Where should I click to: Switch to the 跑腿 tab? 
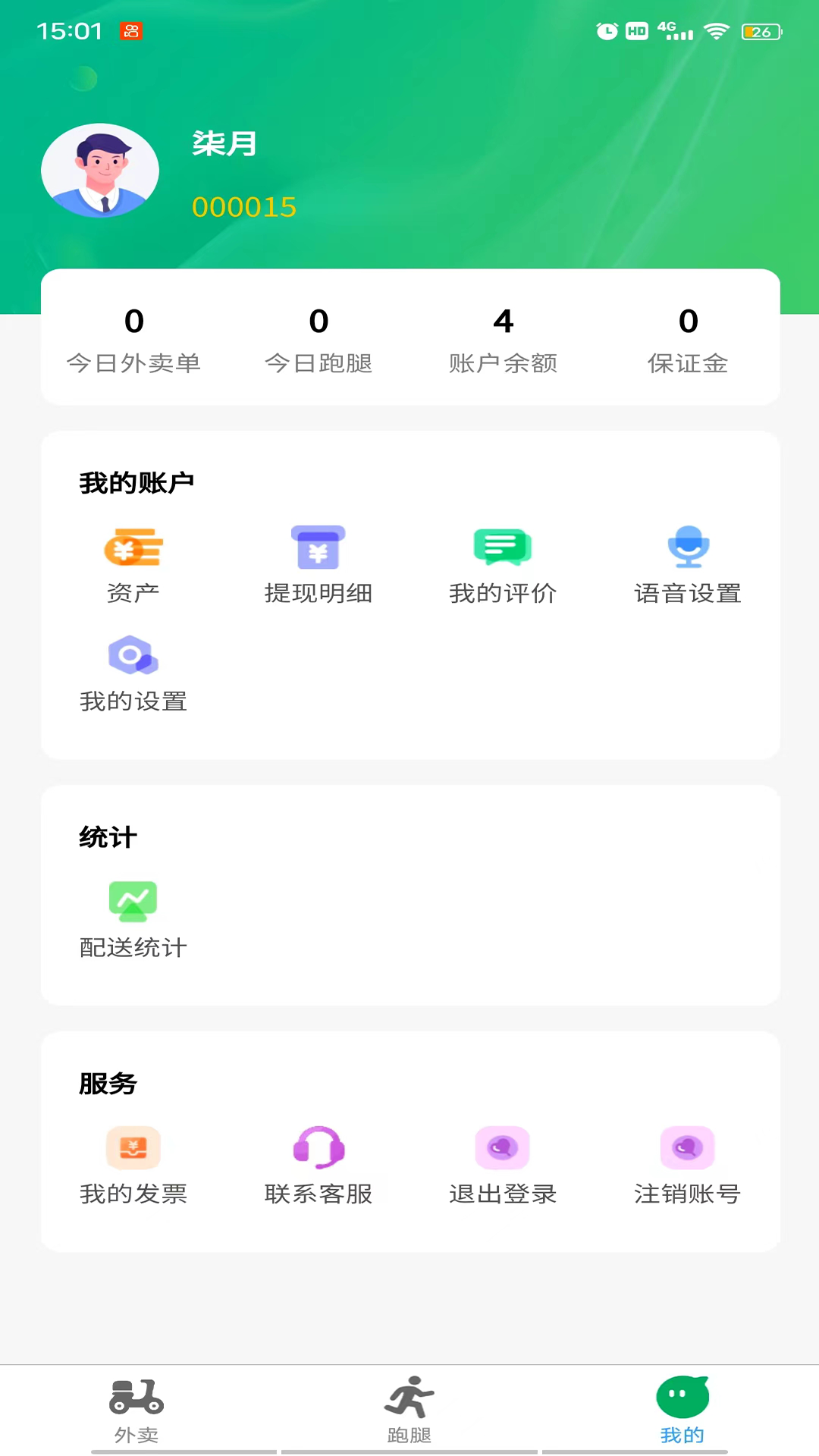[x=409, y=1410]
